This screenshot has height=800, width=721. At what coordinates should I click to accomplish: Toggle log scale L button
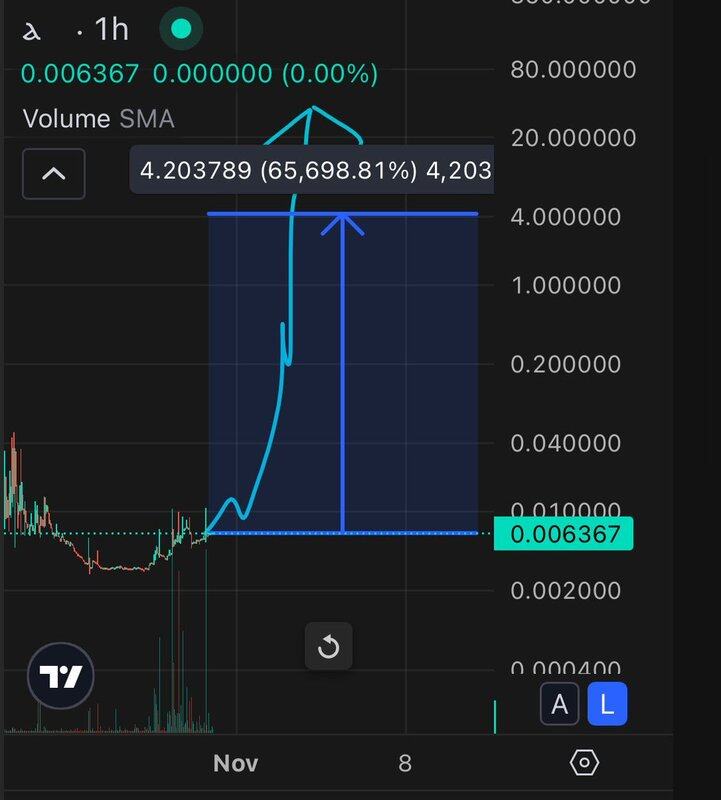(x=607, y=705)
